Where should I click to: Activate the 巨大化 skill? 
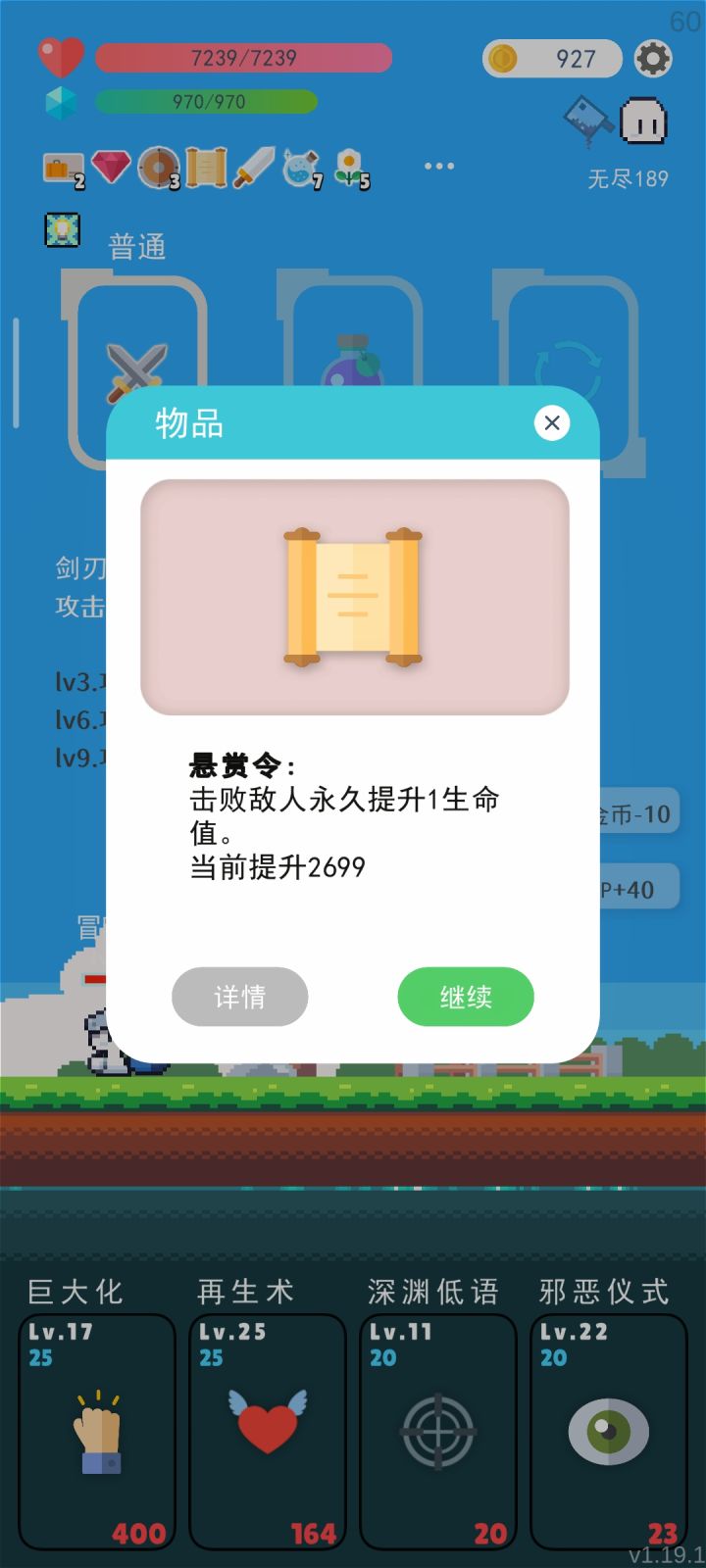[x=96, y=1431]
